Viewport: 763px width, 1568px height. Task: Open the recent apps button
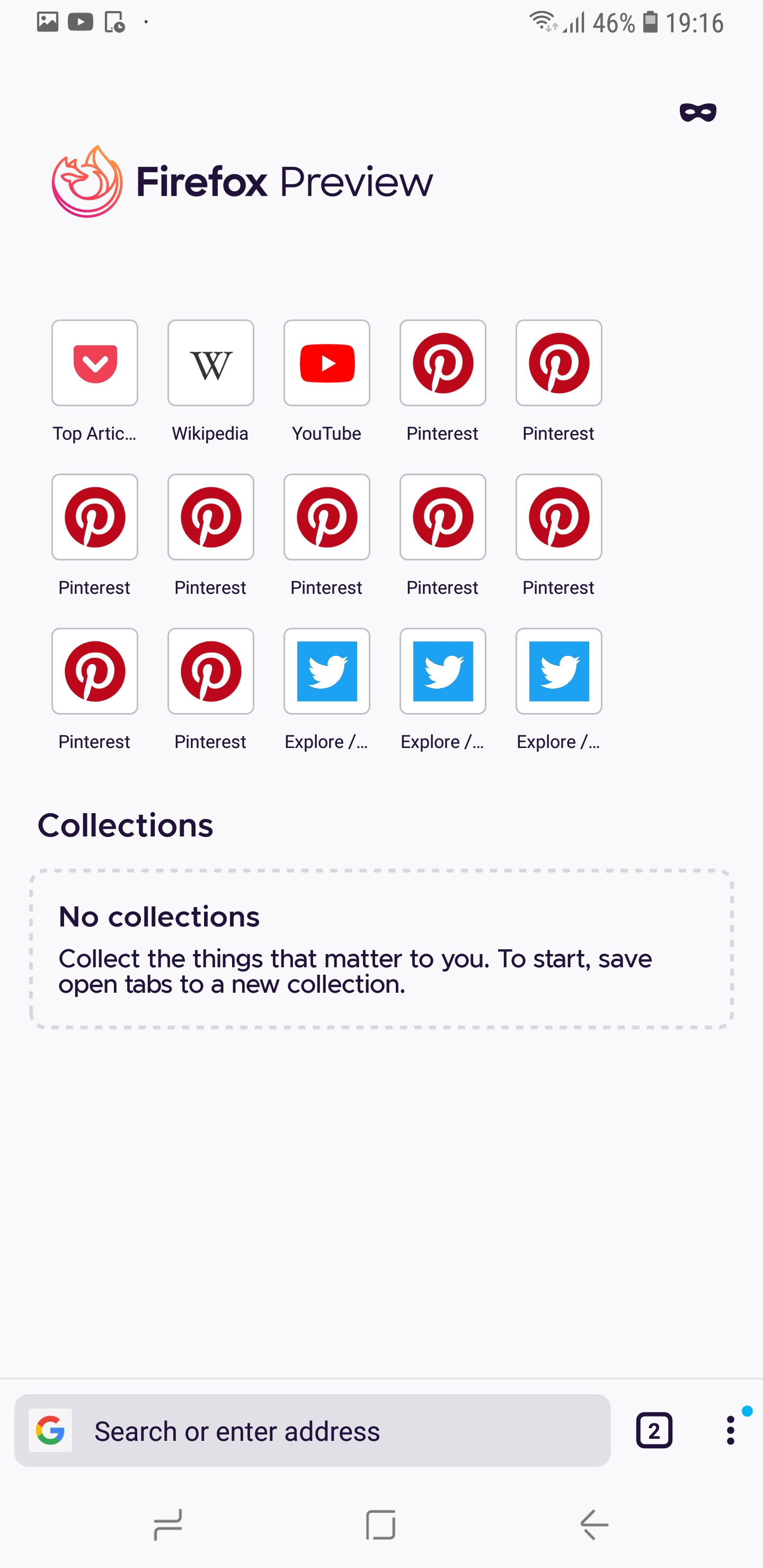click(x=168, y=1525)
